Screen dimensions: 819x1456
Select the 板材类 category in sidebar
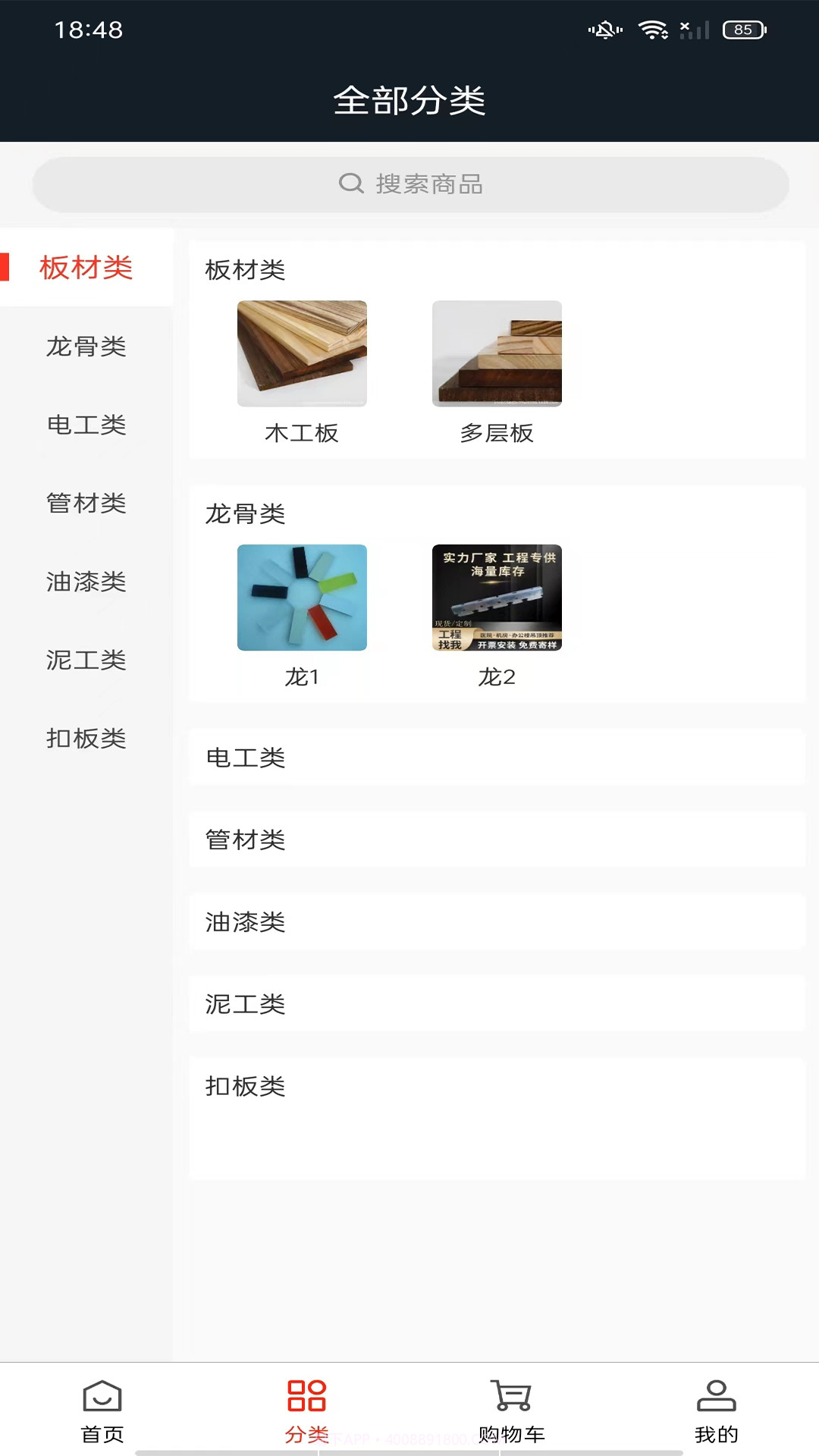point(86,268)
